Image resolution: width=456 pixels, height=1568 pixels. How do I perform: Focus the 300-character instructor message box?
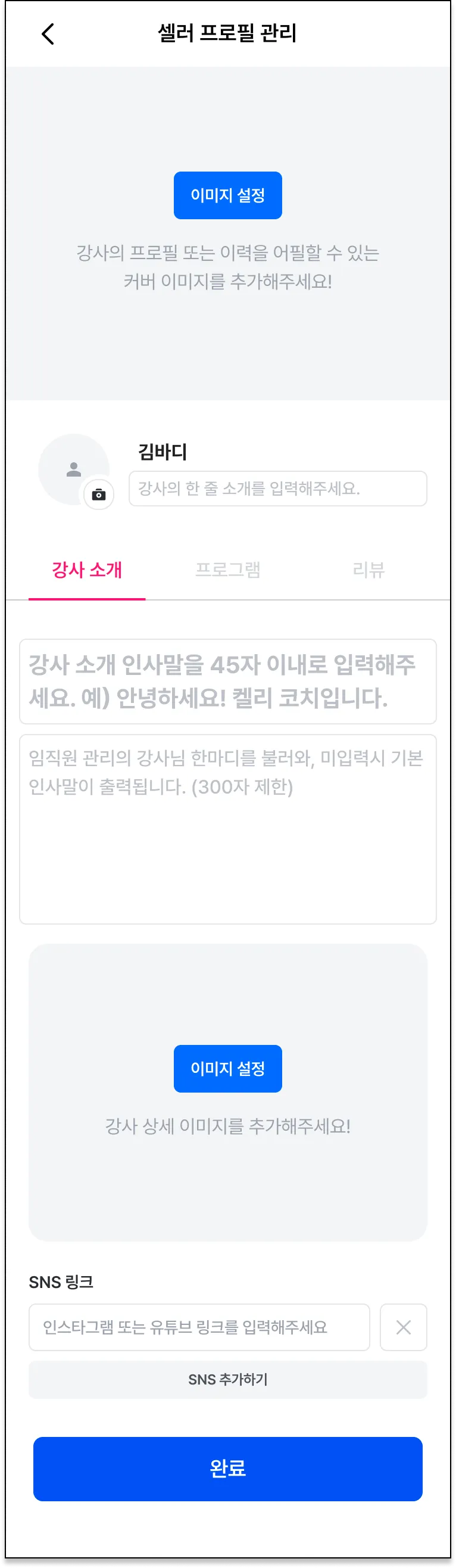coord(227,829)
